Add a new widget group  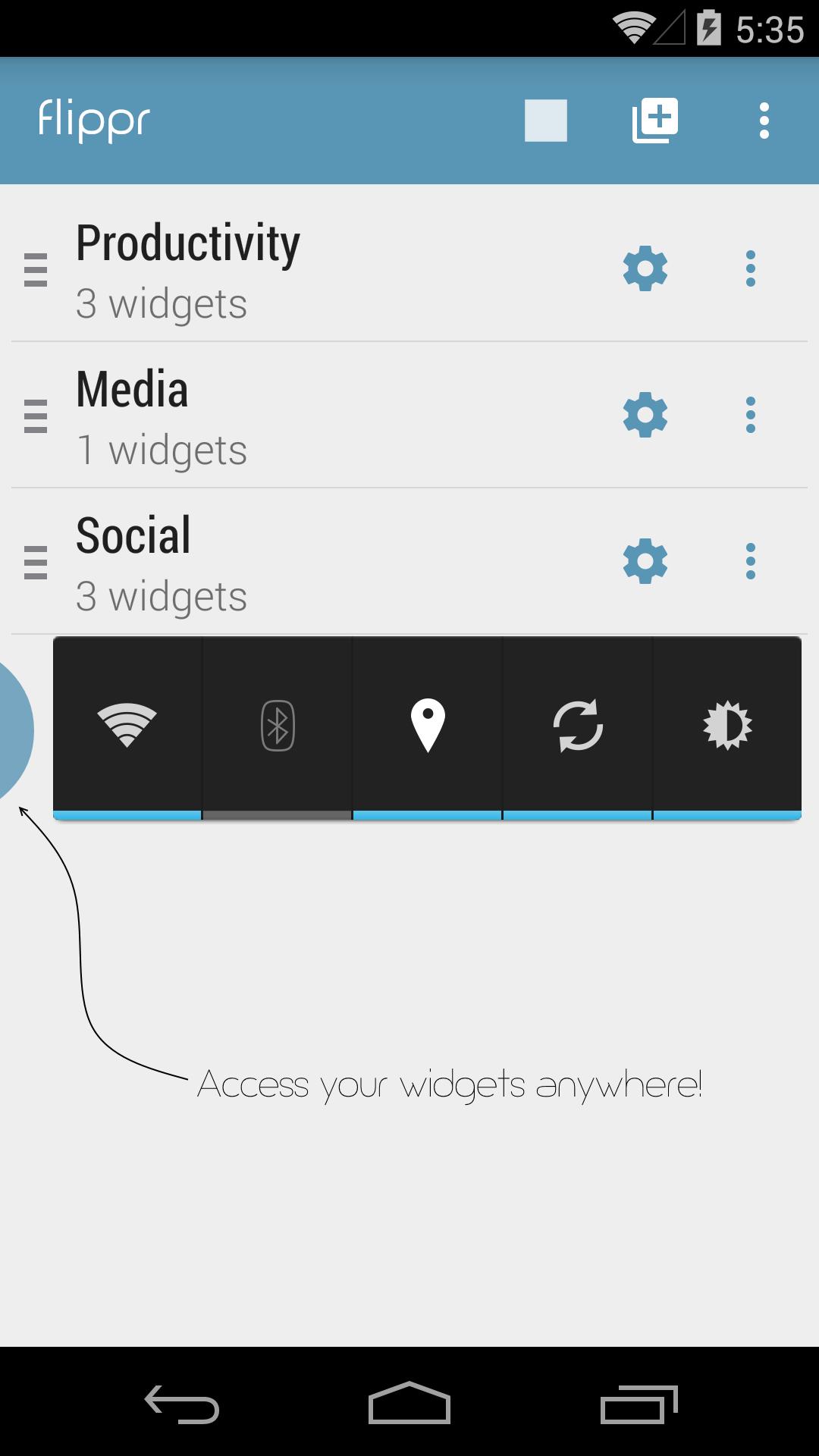[655, 121]
